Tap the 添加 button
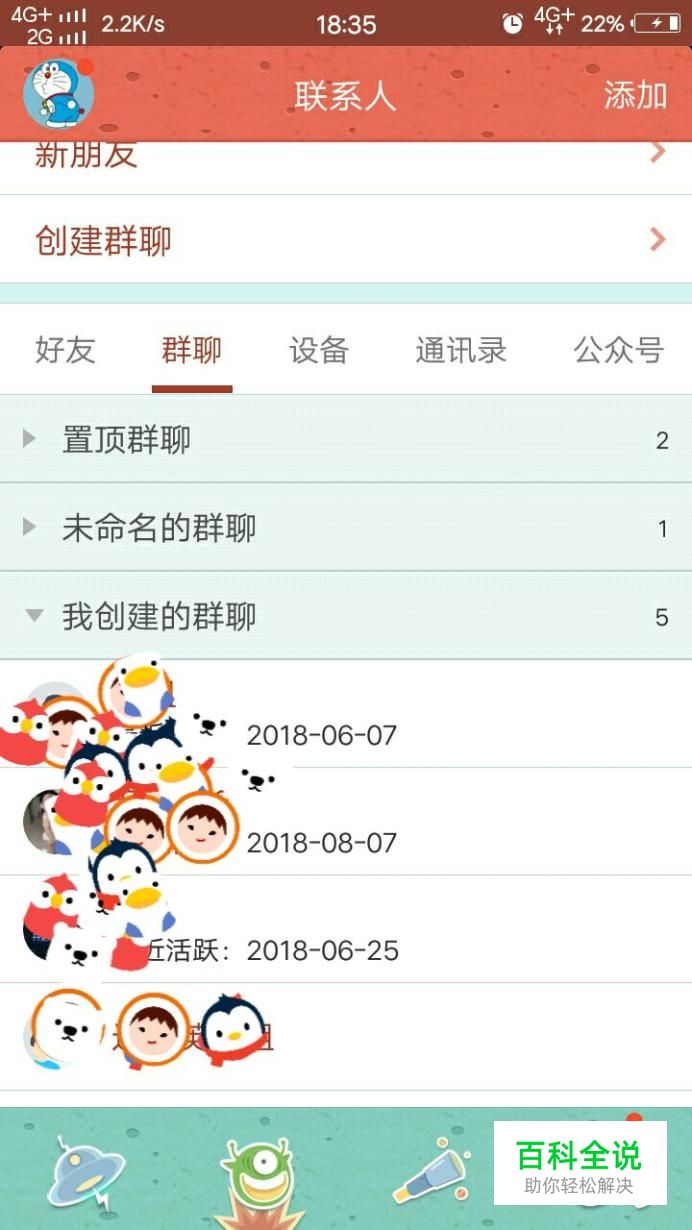The width and height of the screenshot is (692, 1230). click(x=635, y=95)
